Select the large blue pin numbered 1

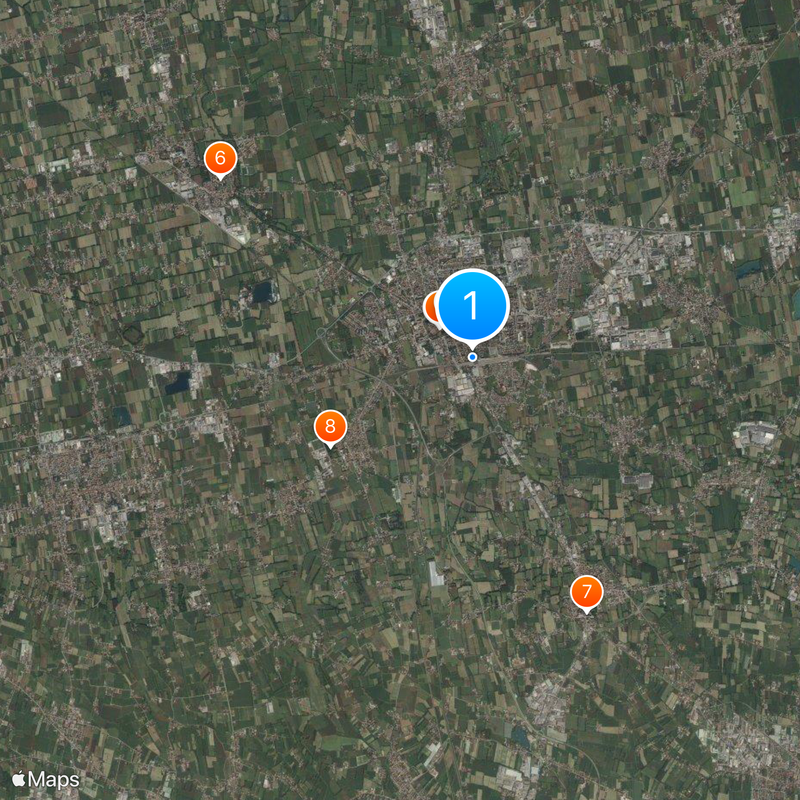click(x=473, y=305)
